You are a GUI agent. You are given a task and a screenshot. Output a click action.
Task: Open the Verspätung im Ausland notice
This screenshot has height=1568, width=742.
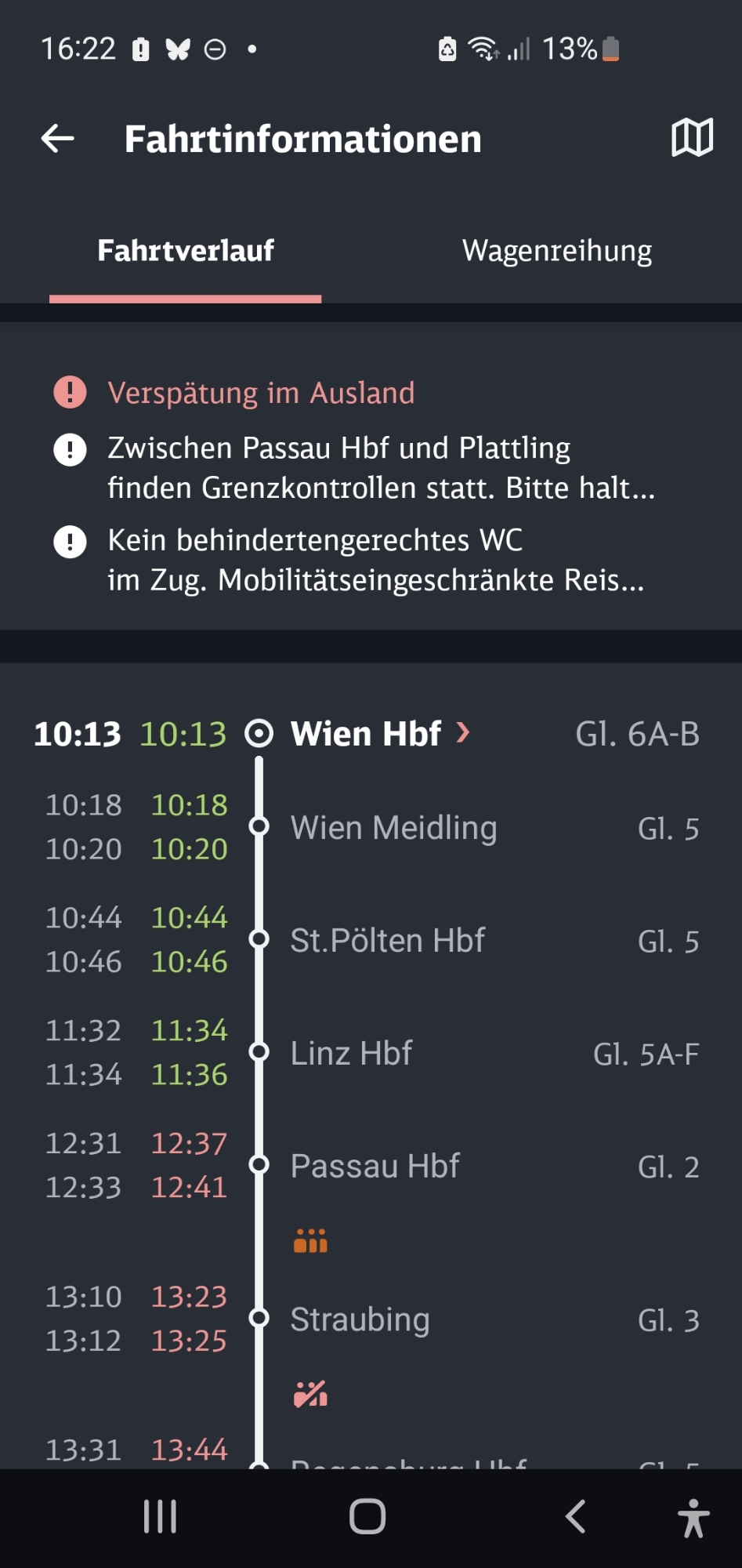[x=261, y=393]
